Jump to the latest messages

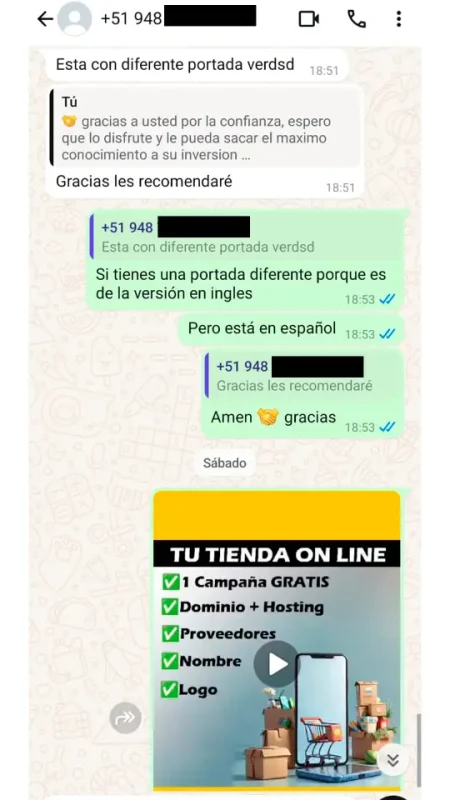392,760
